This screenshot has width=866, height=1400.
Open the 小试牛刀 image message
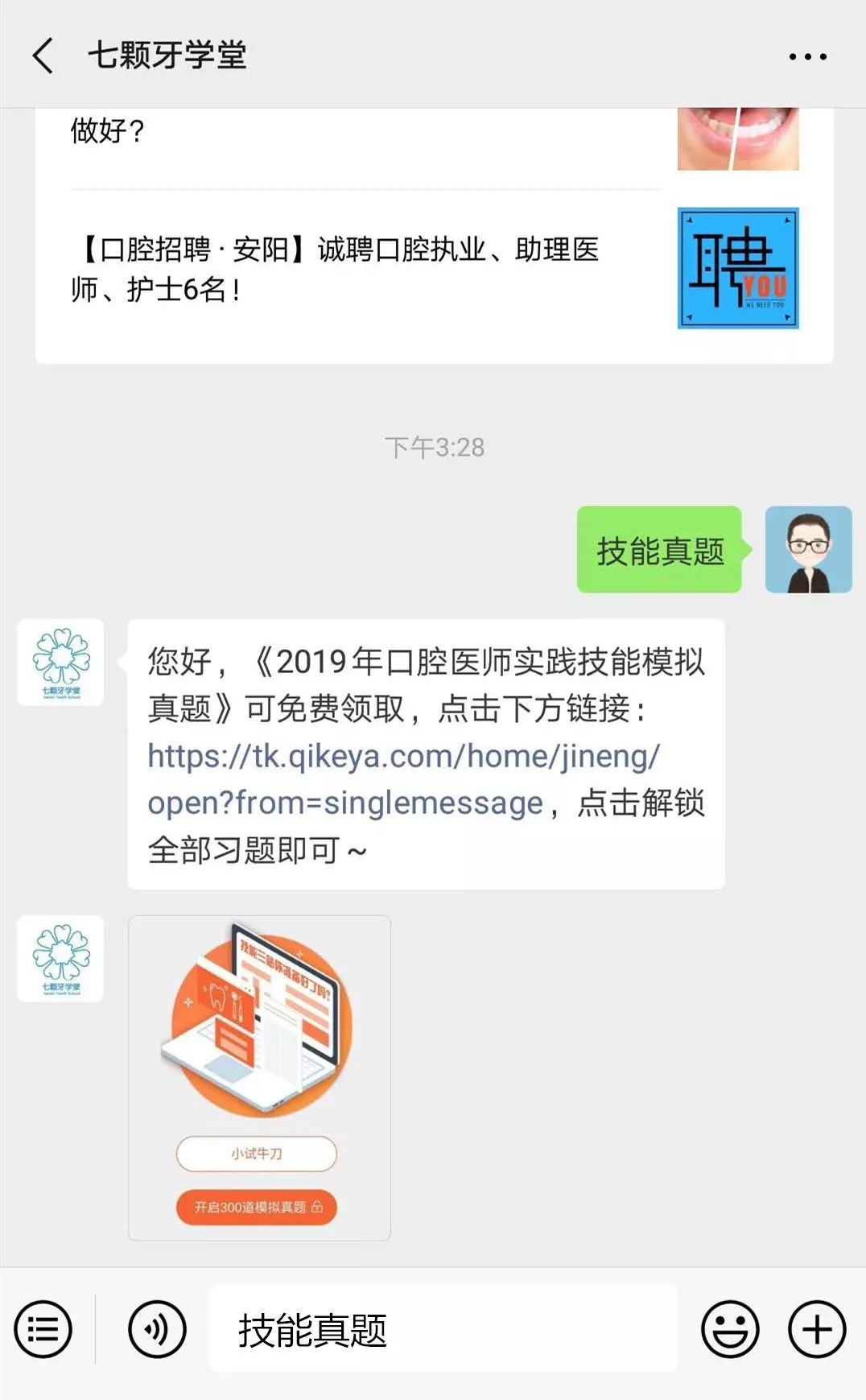tap(259, 1077)
